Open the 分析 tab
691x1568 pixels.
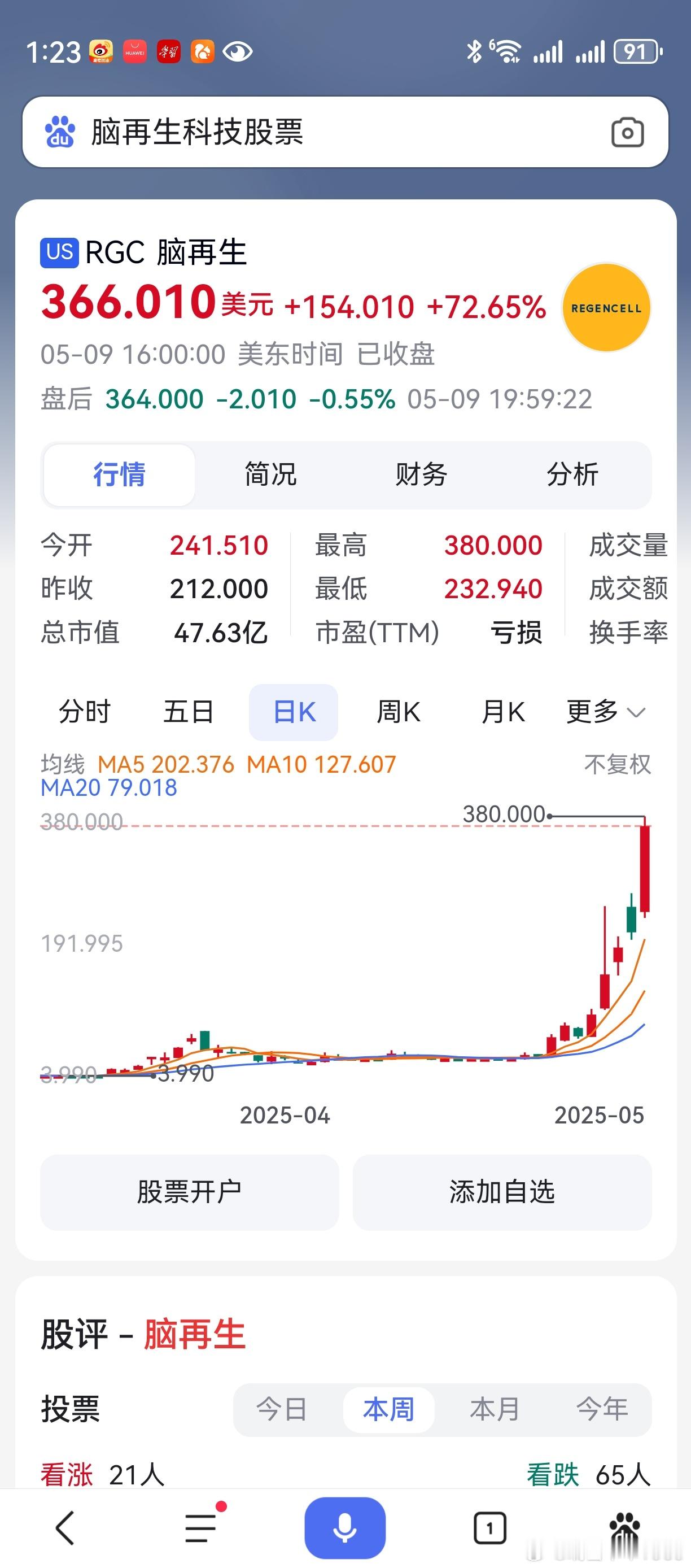[572, 475]
